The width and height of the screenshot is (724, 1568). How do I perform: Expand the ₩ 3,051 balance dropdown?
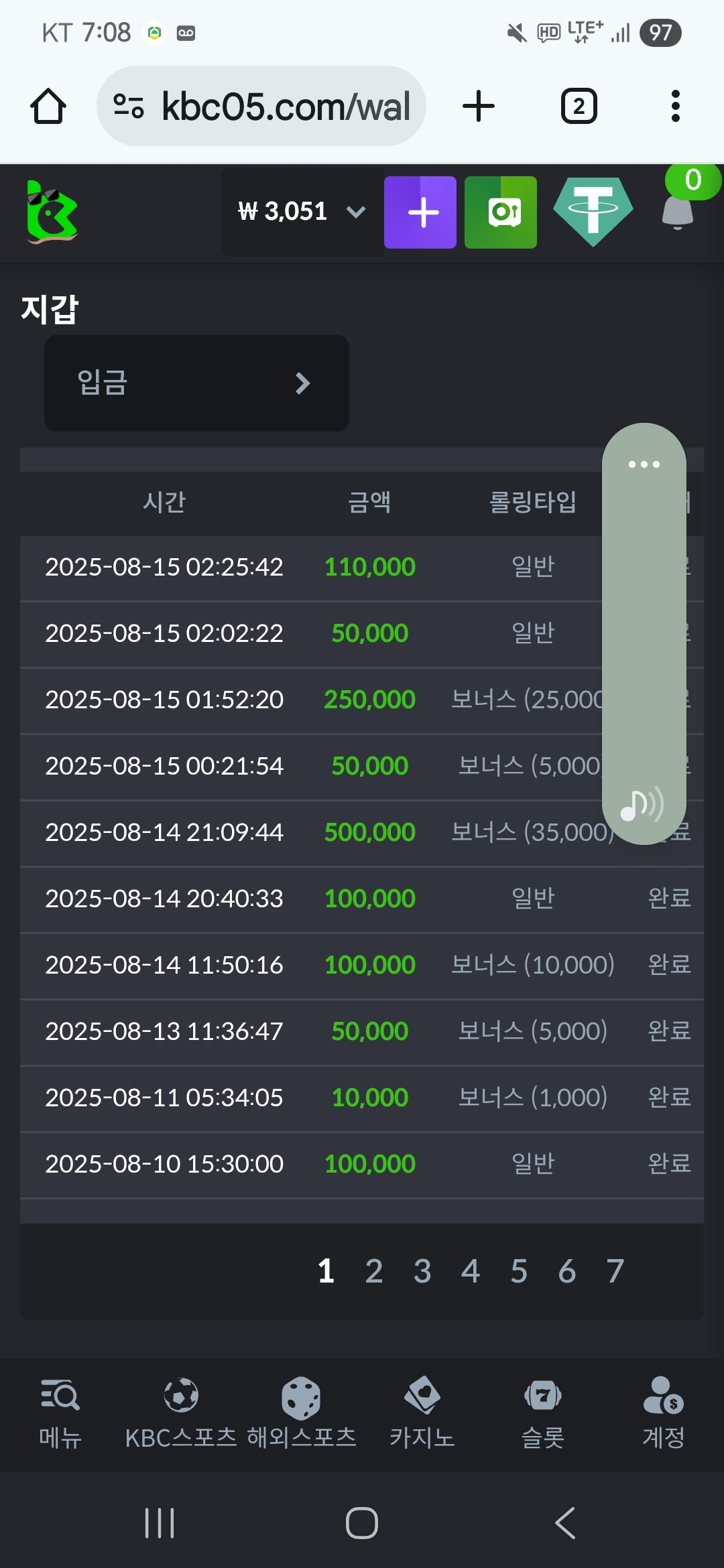pyautogui.click(x=302, y=212)
